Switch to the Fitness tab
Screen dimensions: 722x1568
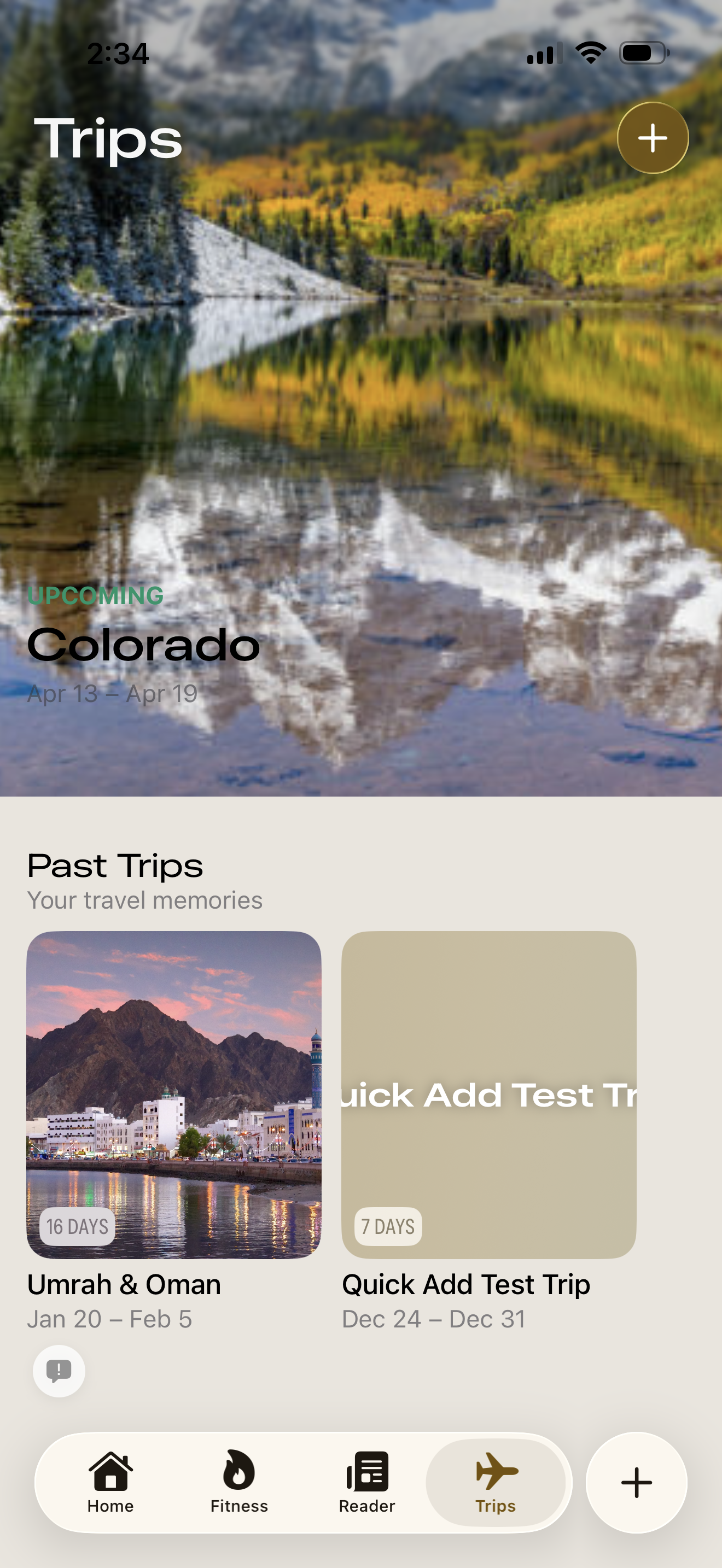click(x=239, y=1482)
